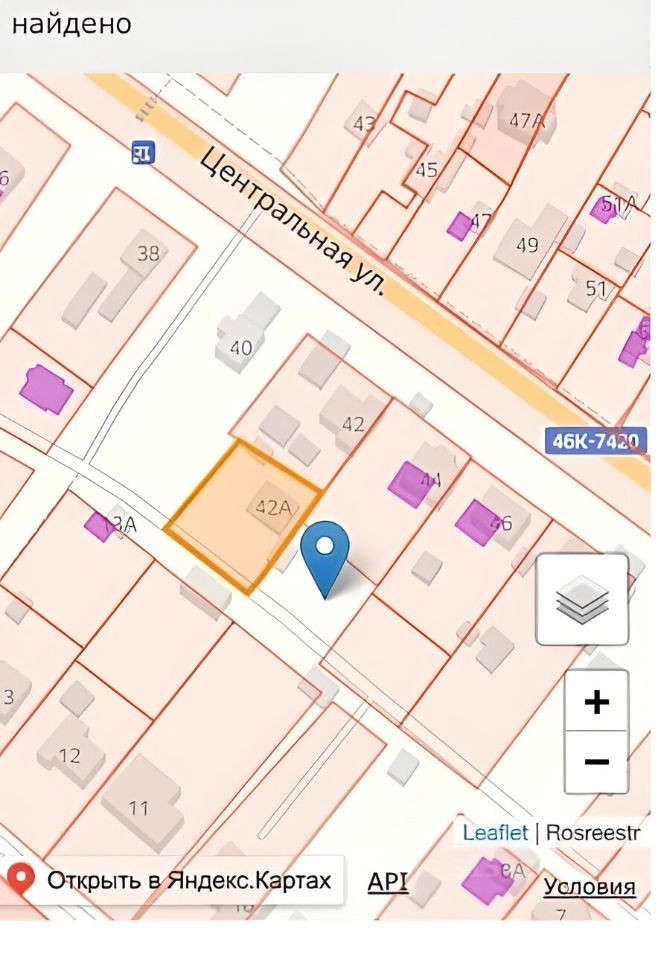
Task: Open the Условия terms link
Action: [x=589, y=886]
